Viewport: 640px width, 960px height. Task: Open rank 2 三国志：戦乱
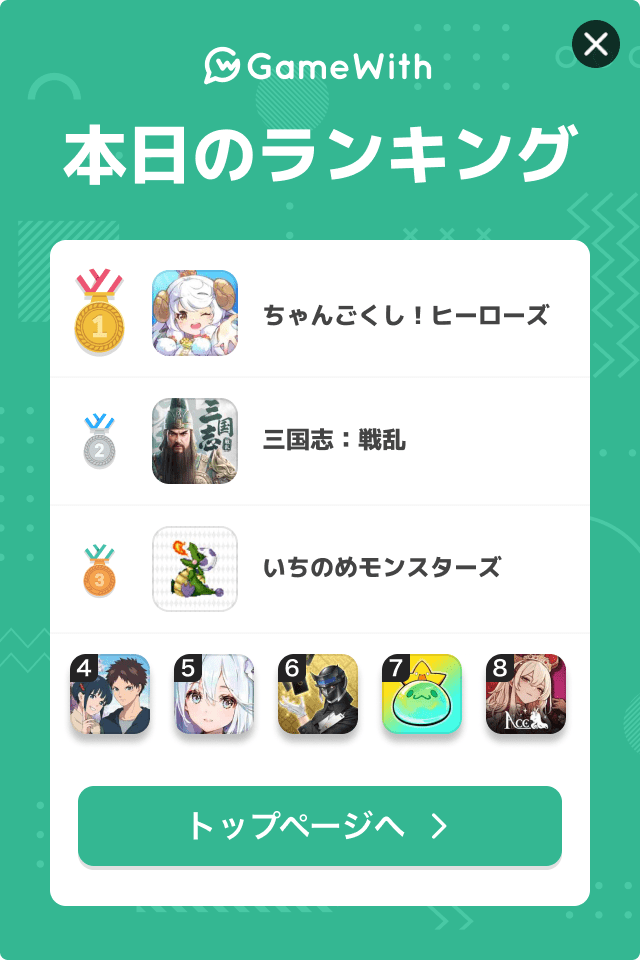[334, 440]
